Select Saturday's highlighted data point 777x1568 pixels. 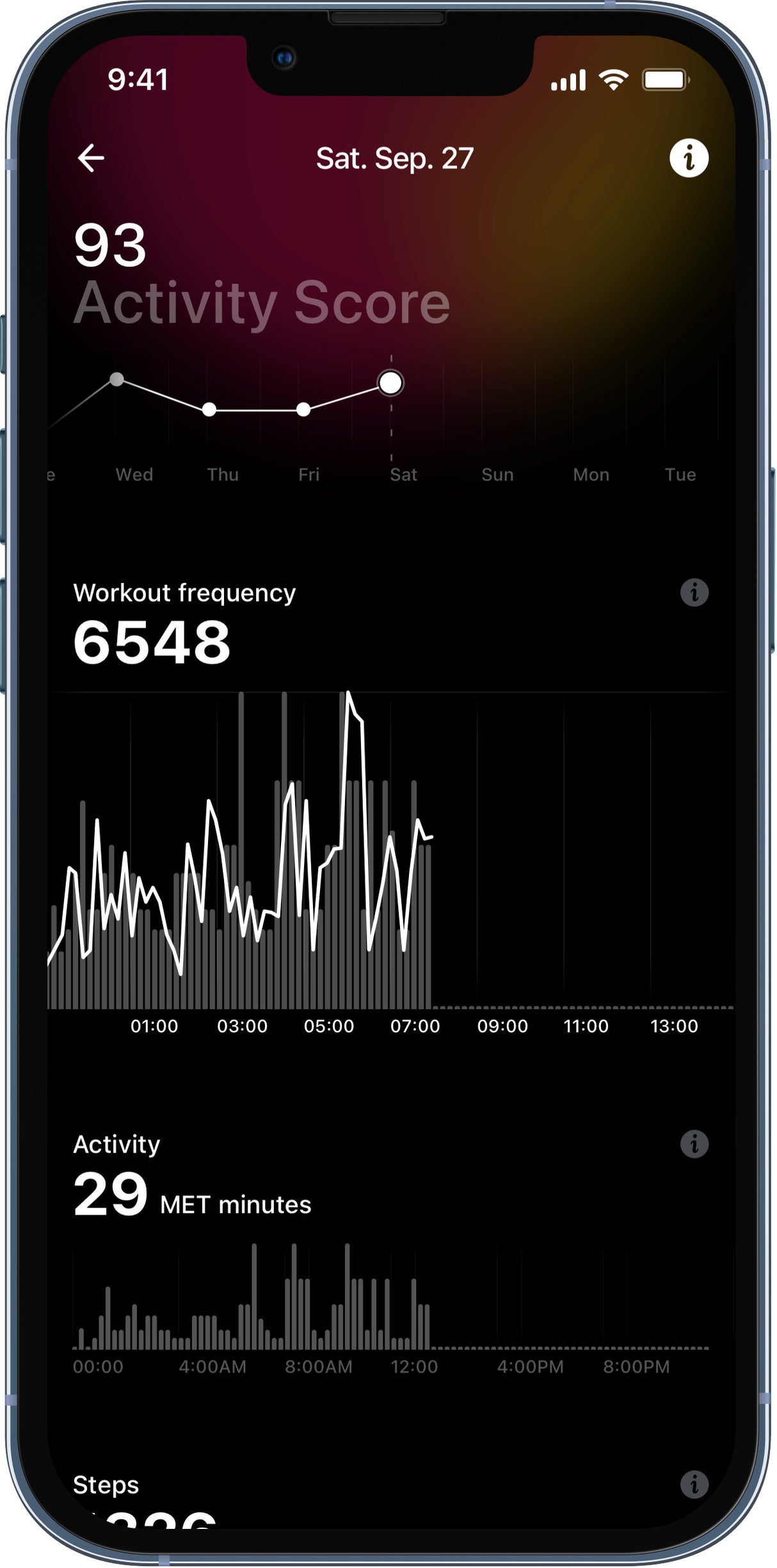click(x=389, y=383)
